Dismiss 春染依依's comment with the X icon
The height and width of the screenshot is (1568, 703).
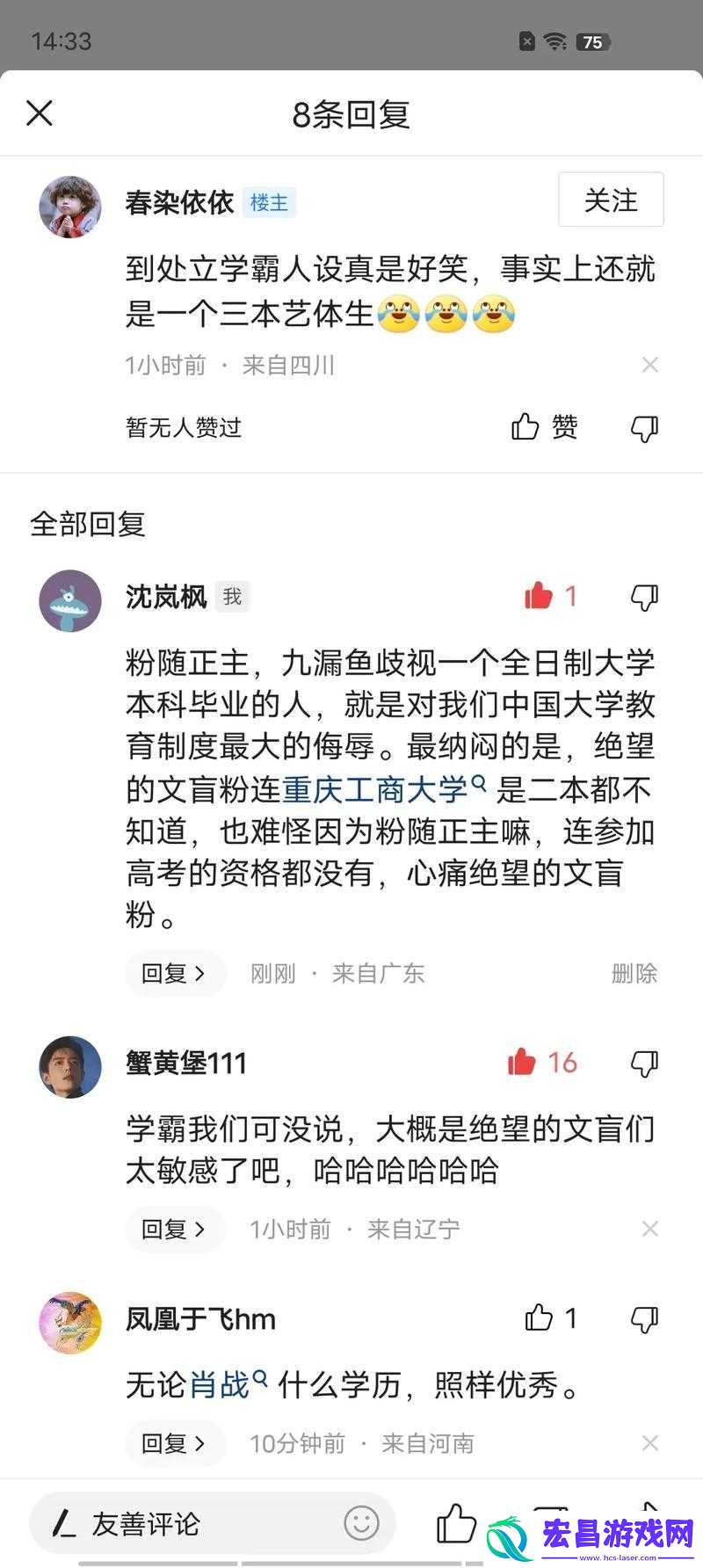(649, 365)
